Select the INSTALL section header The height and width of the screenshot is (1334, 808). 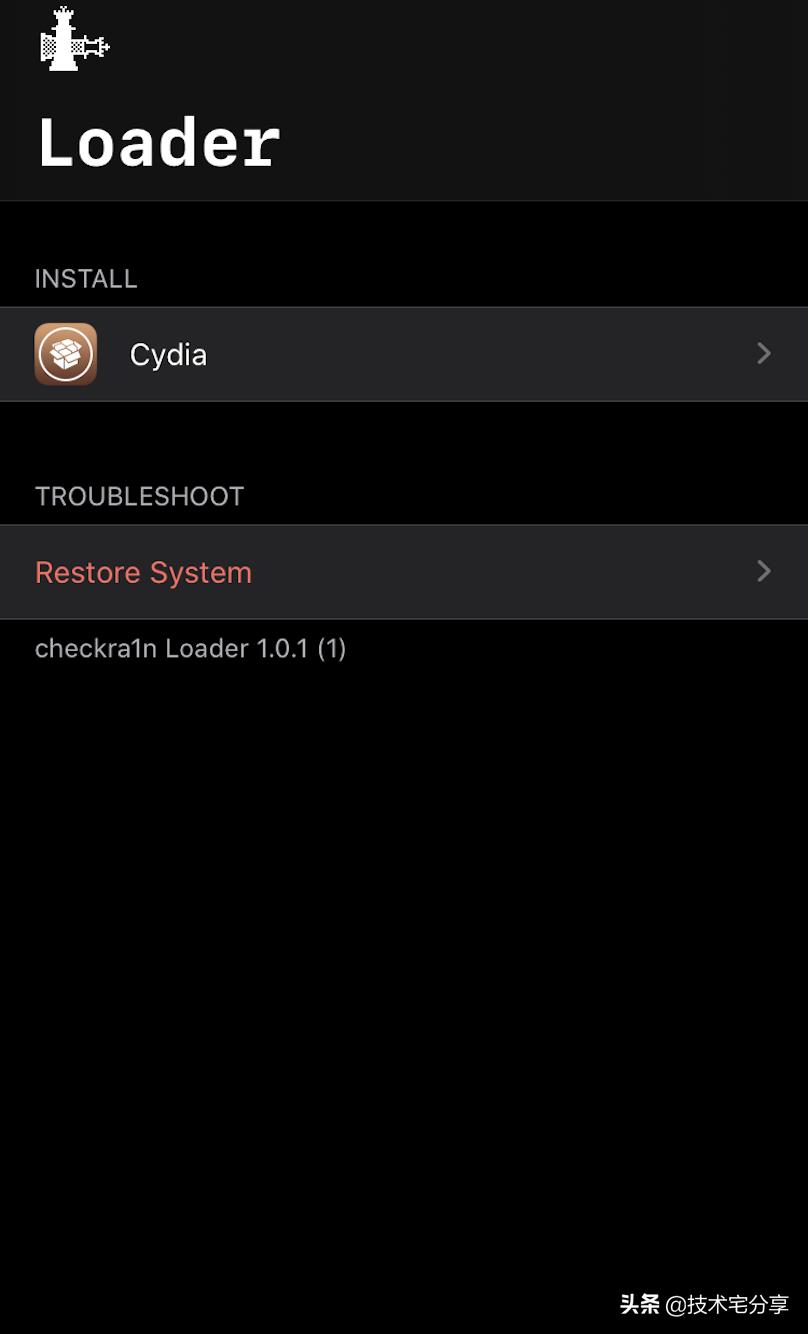pyautogui.click(x=86, y=279)
